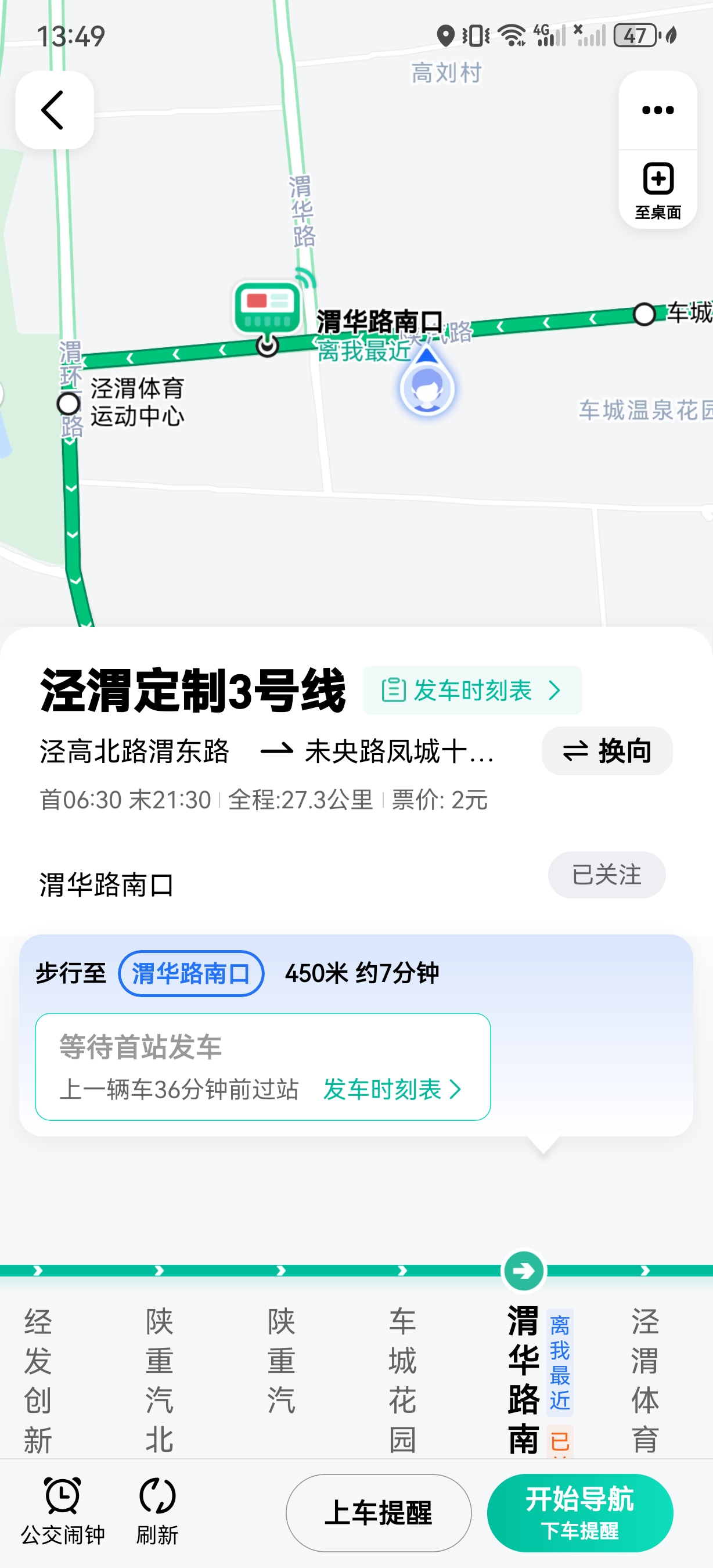The width and height of the screenshot is (713, 1568).
Task: Select the 车城花园 stop in stop list
Action: coord(402,1379)
